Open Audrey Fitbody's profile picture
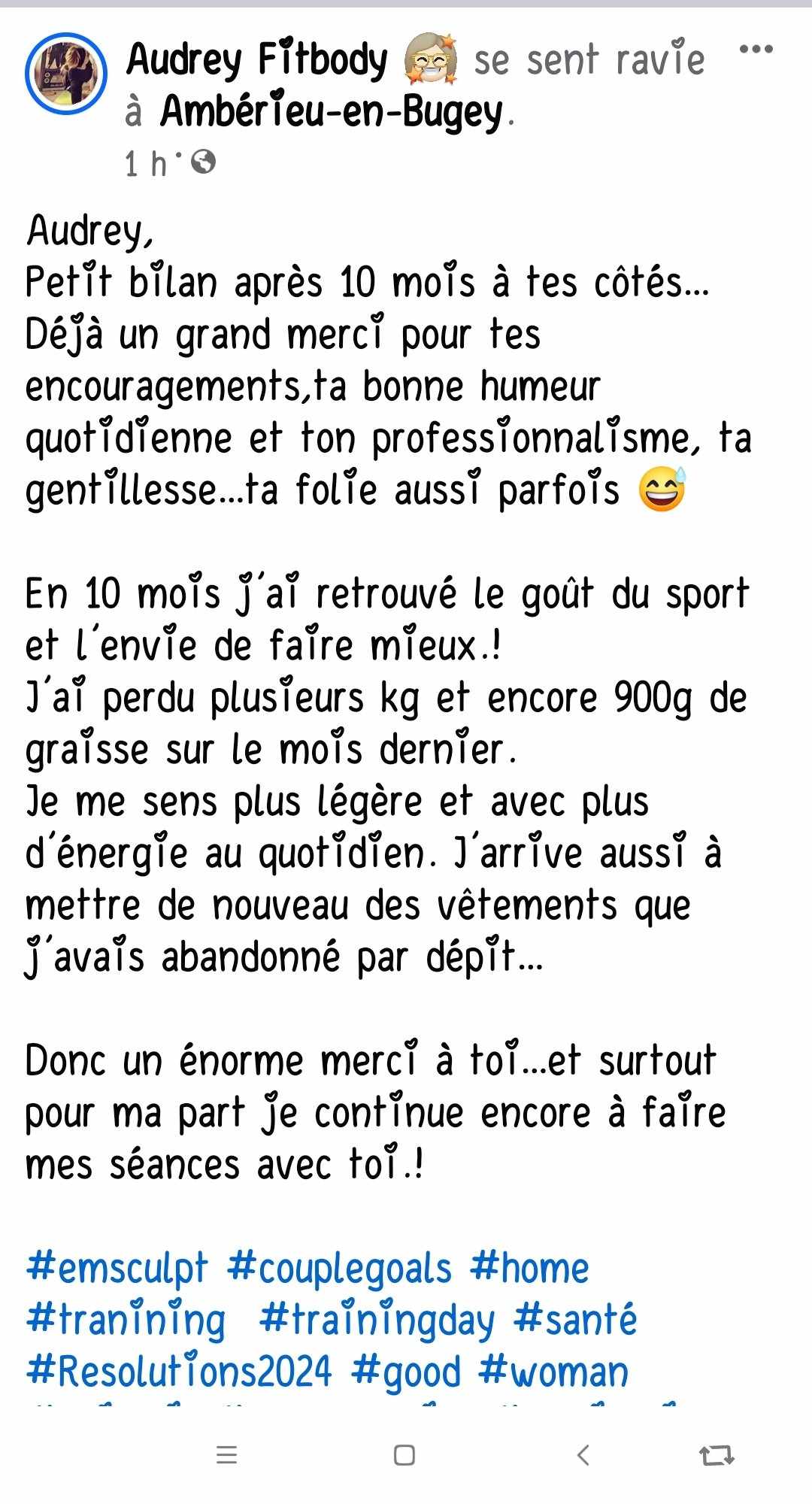The image size is (812, 1504). [x=66, y=74]
